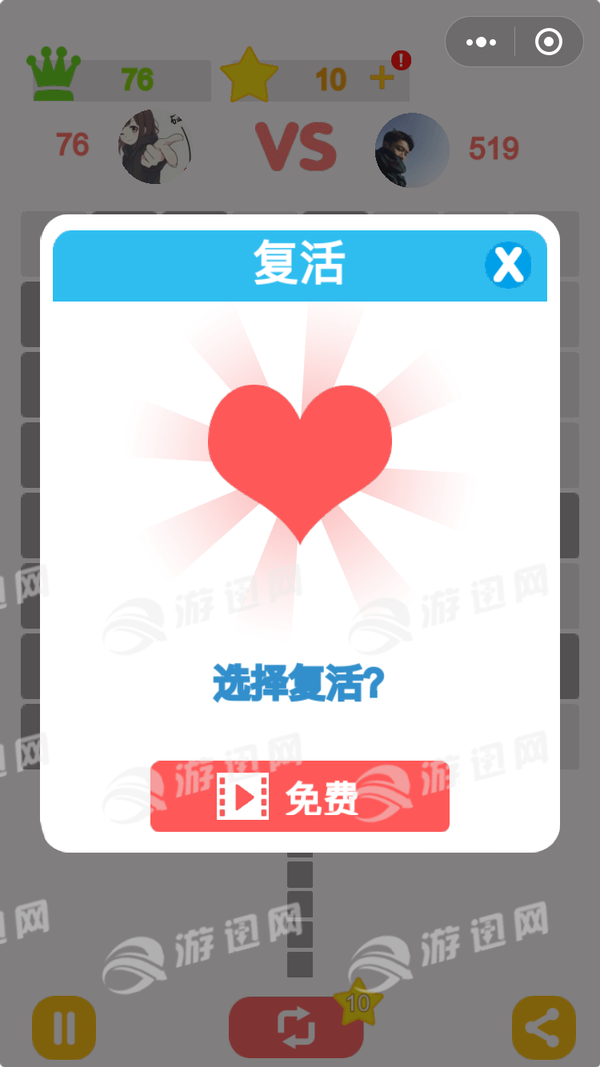Screen dimensions: 600x1067
Task: Close the 复活 revive dialog
Action: pos(508,265)
